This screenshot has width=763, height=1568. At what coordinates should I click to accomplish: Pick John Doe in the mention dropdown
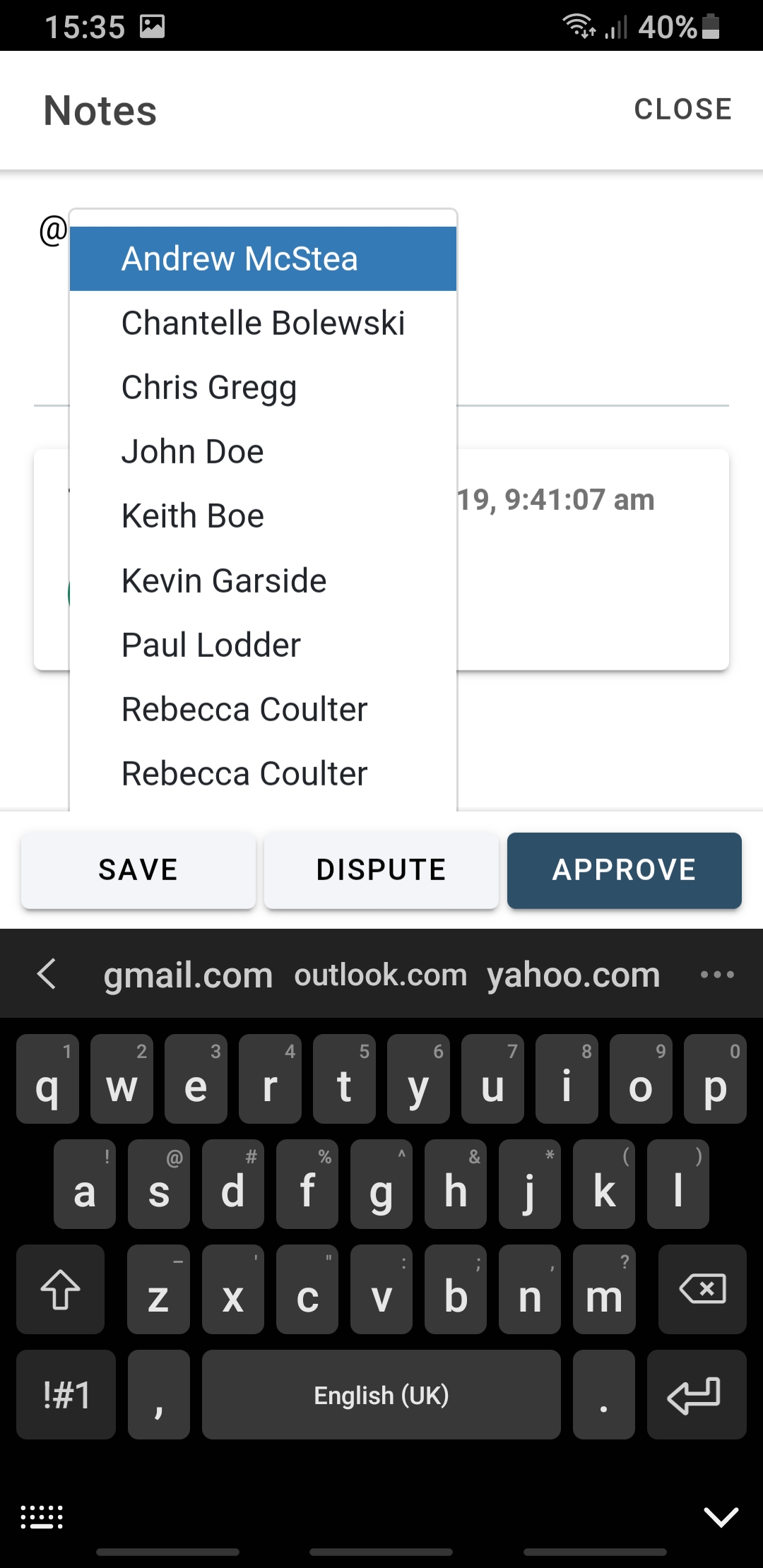pyautogui.click(x=263, y=452)
